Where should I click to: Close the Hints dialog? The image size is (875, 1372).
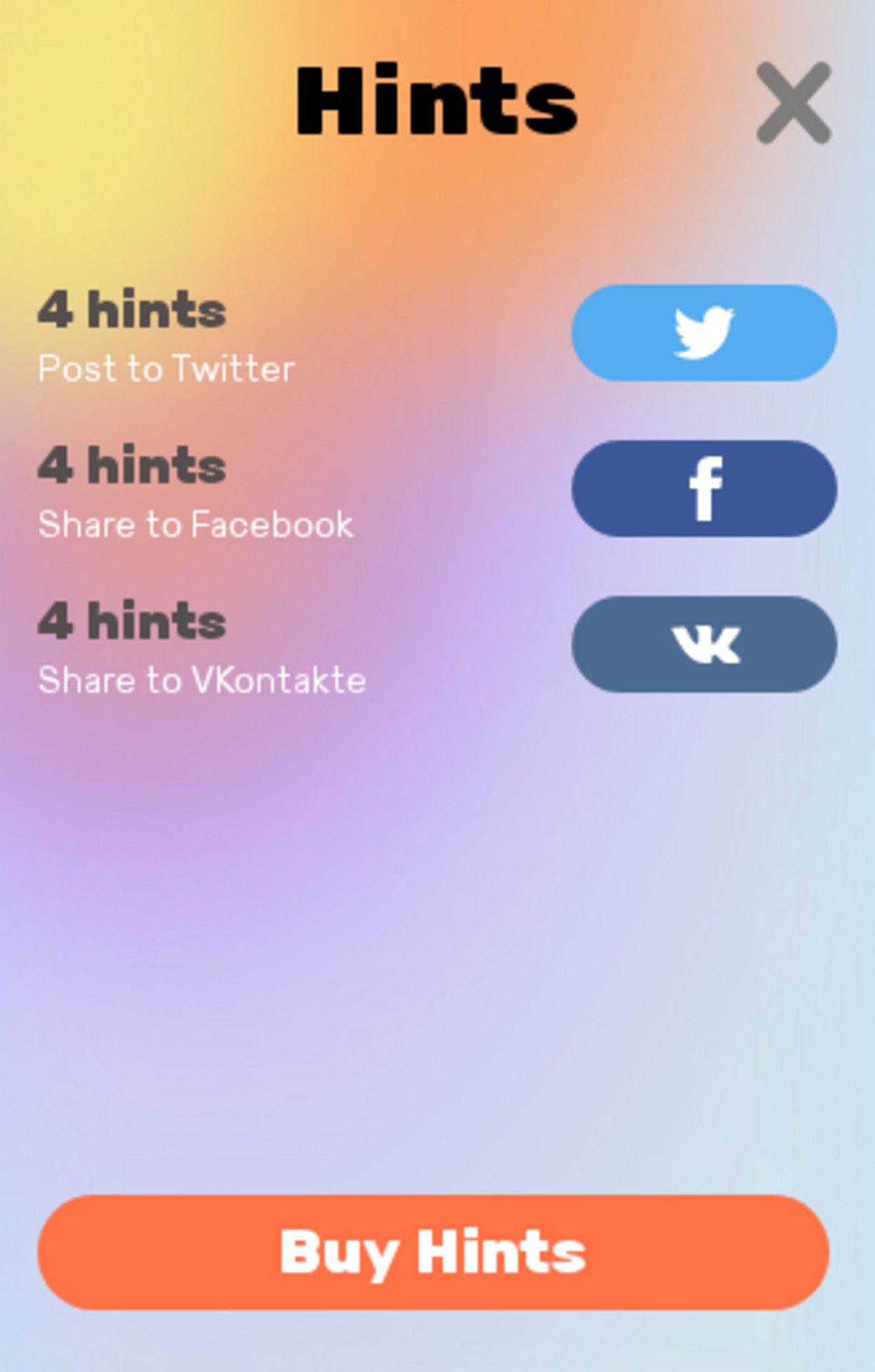[x=794, y=102]
